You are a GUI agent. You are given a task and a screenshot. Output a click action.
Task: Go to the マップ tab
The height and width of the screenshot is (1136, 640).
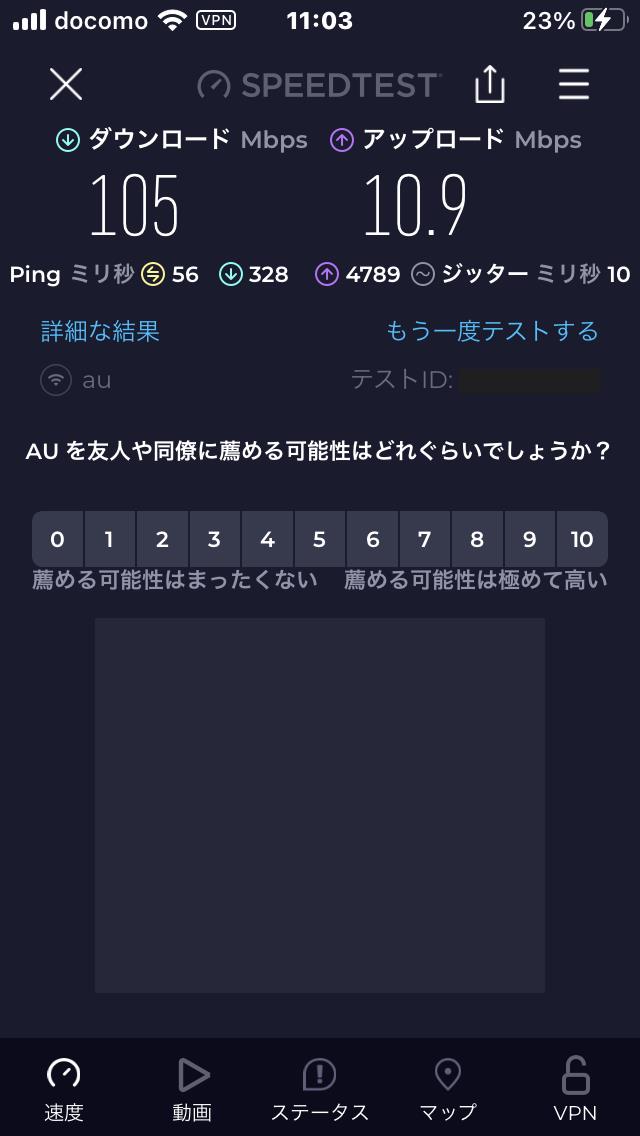(x=448, y=1089)
